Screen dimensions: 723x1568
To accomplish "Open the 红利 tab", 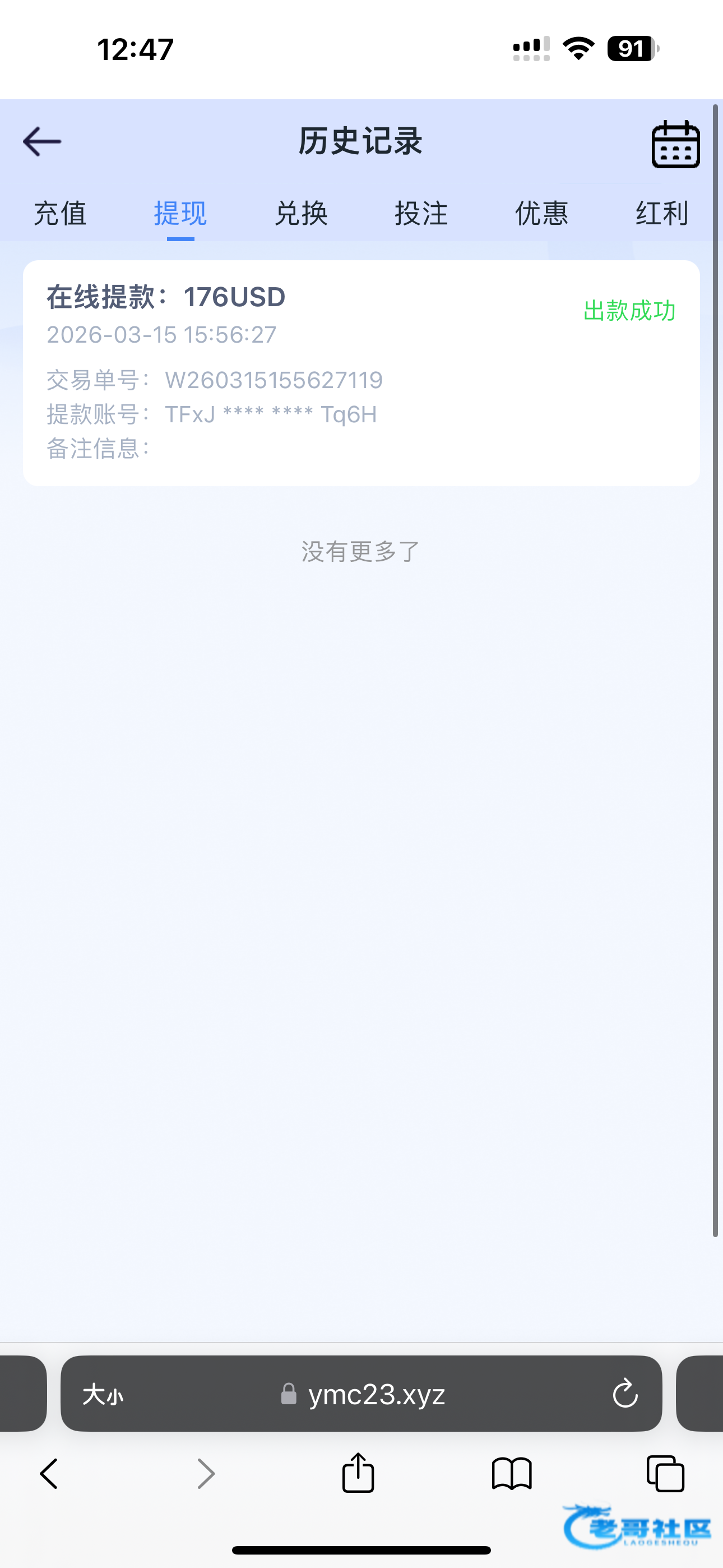I will 661,213.
